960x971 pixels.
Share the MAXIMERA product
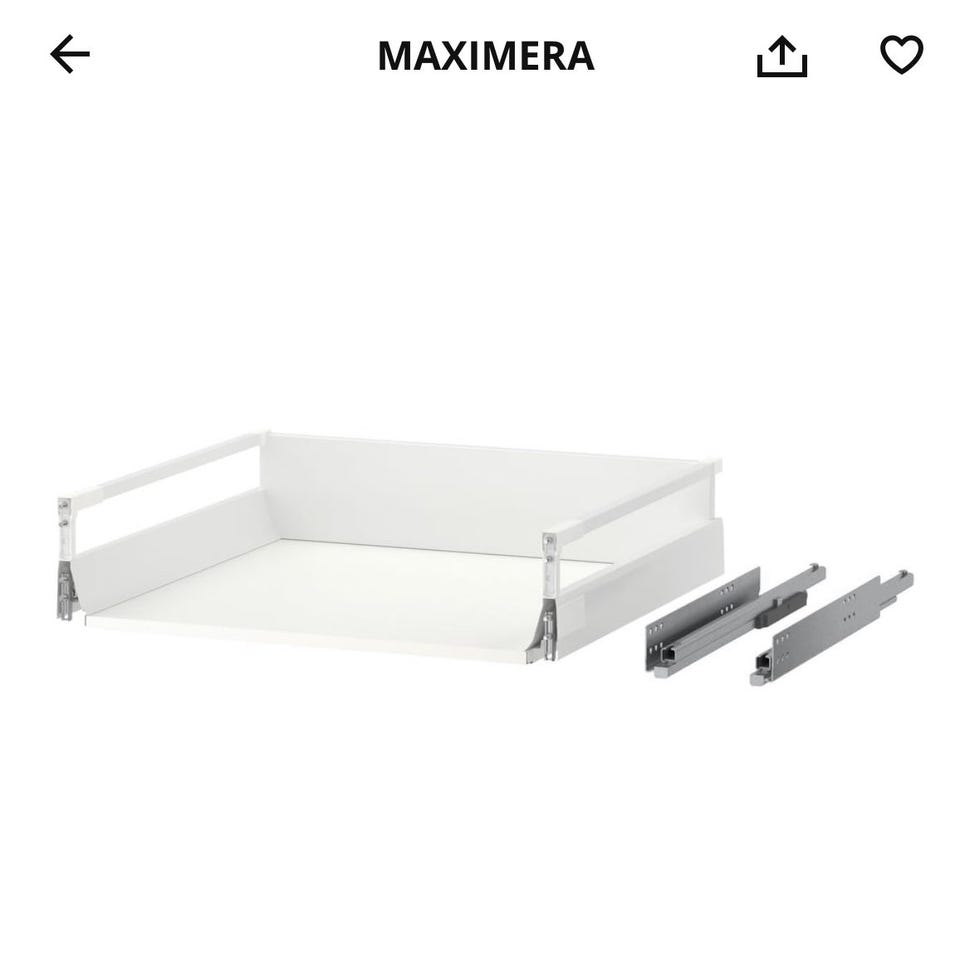click(781, 56)
